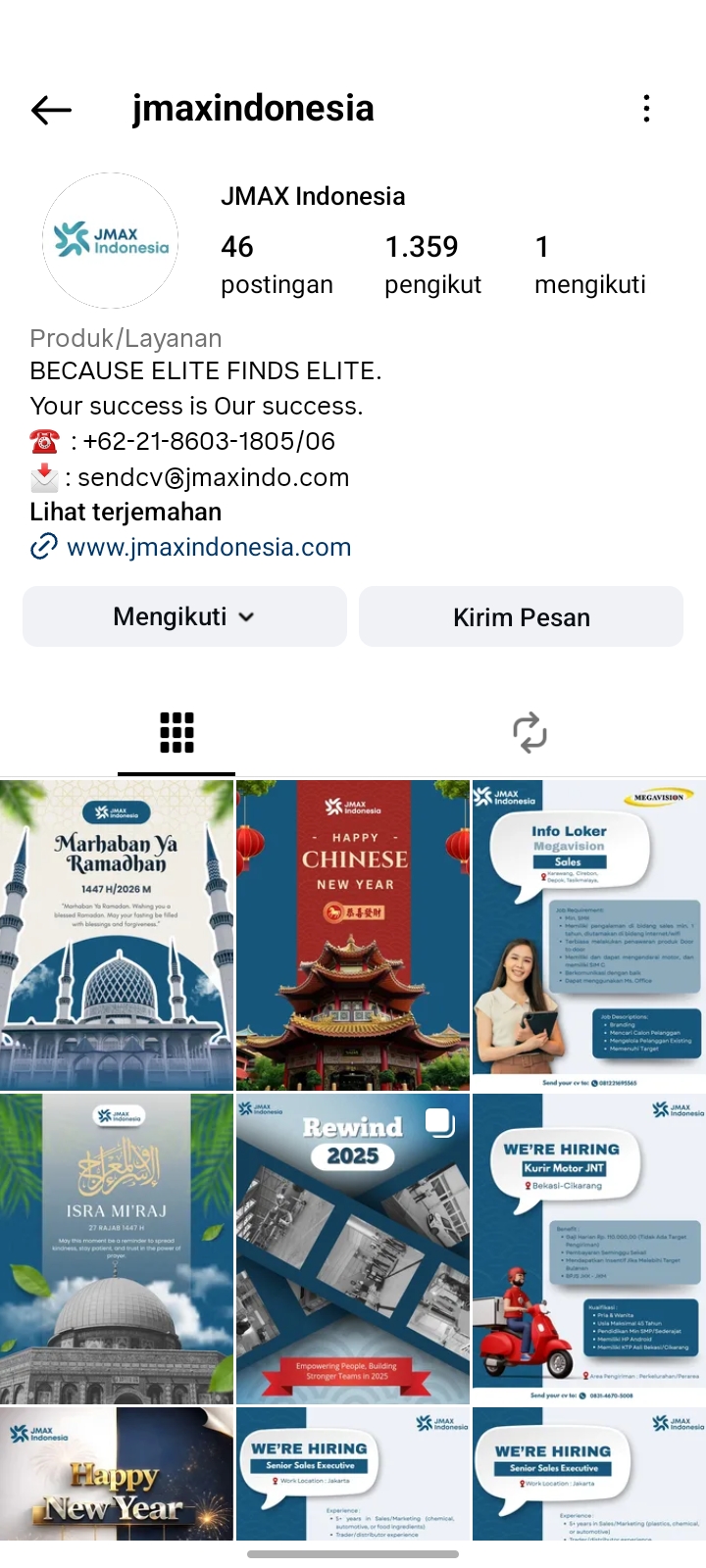The image size is (706, 1568).
Task: View the 1.359 pengikut list
Action: (x=432, y=265)
